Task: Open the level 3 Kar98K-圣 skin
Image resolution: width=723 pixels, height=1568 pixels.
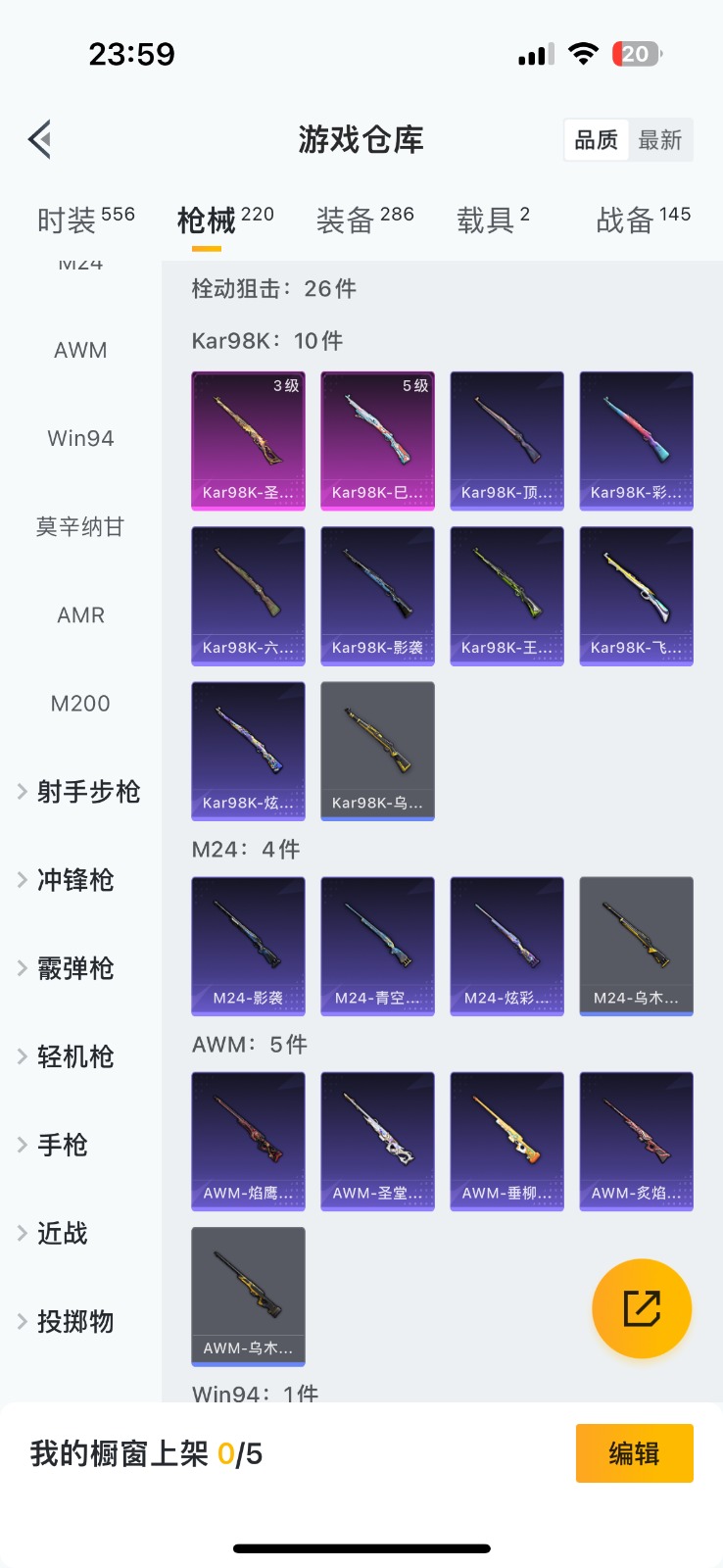Action: click(x=248, y=440)
